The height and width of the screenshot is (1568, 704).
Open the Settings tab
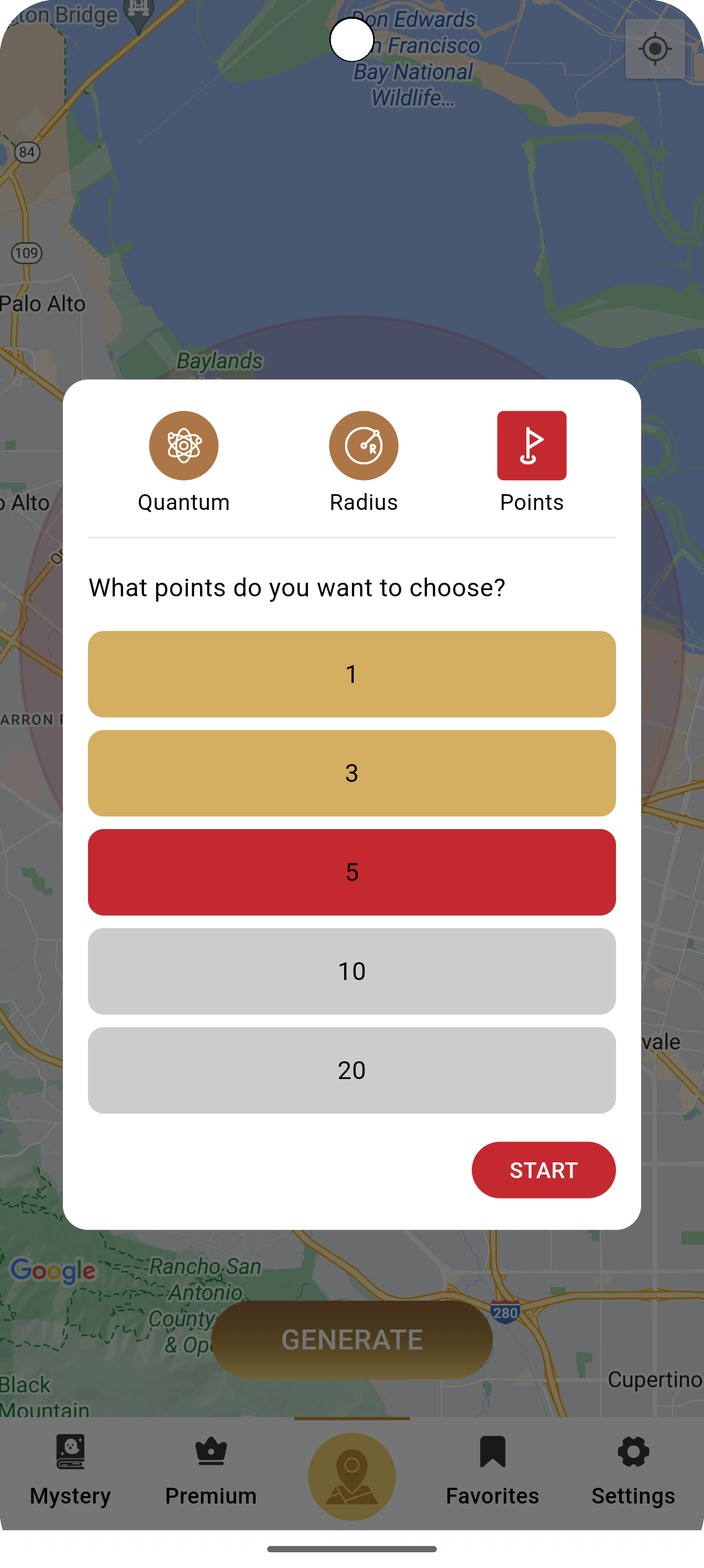[633, 1468]
